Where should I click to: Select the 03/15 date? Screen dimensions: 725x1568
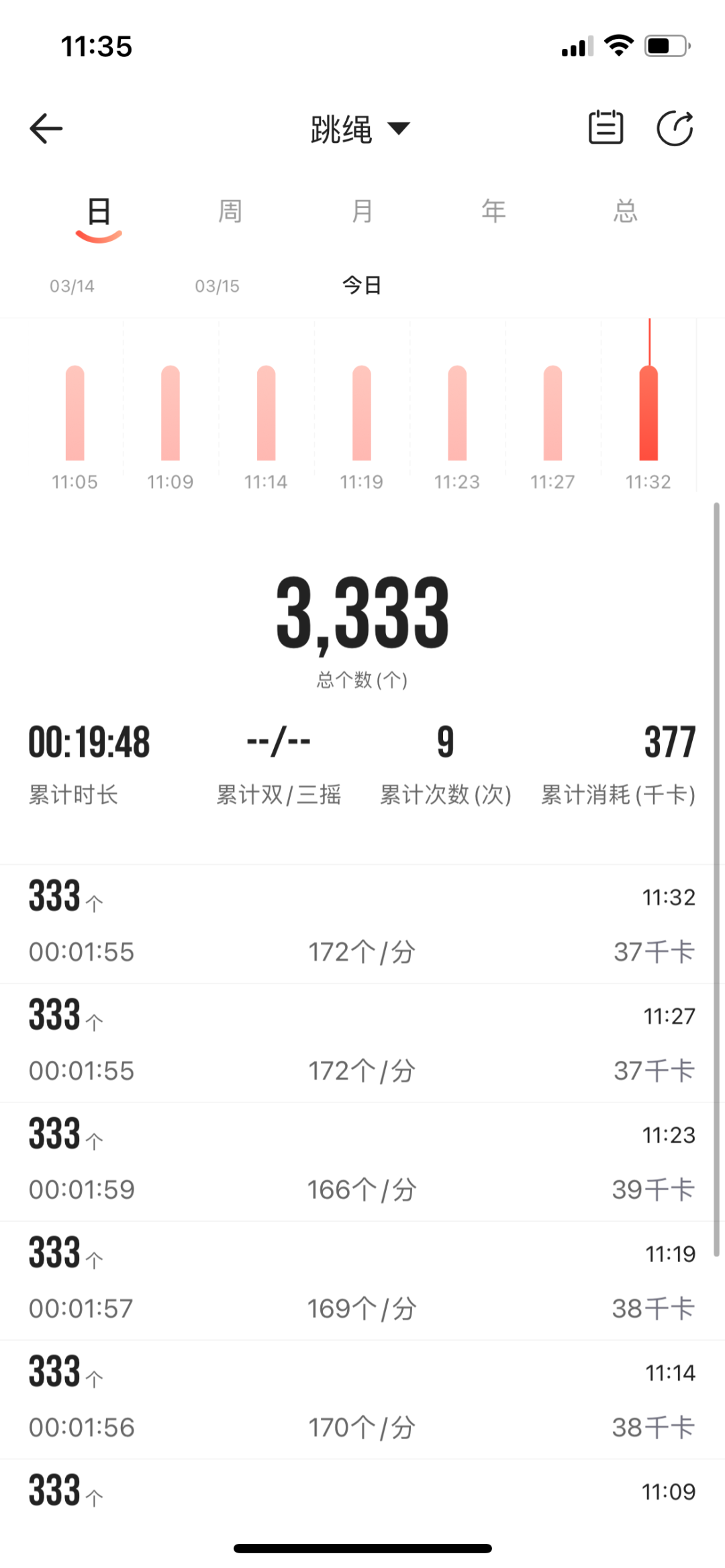click(x=217, y=286)
